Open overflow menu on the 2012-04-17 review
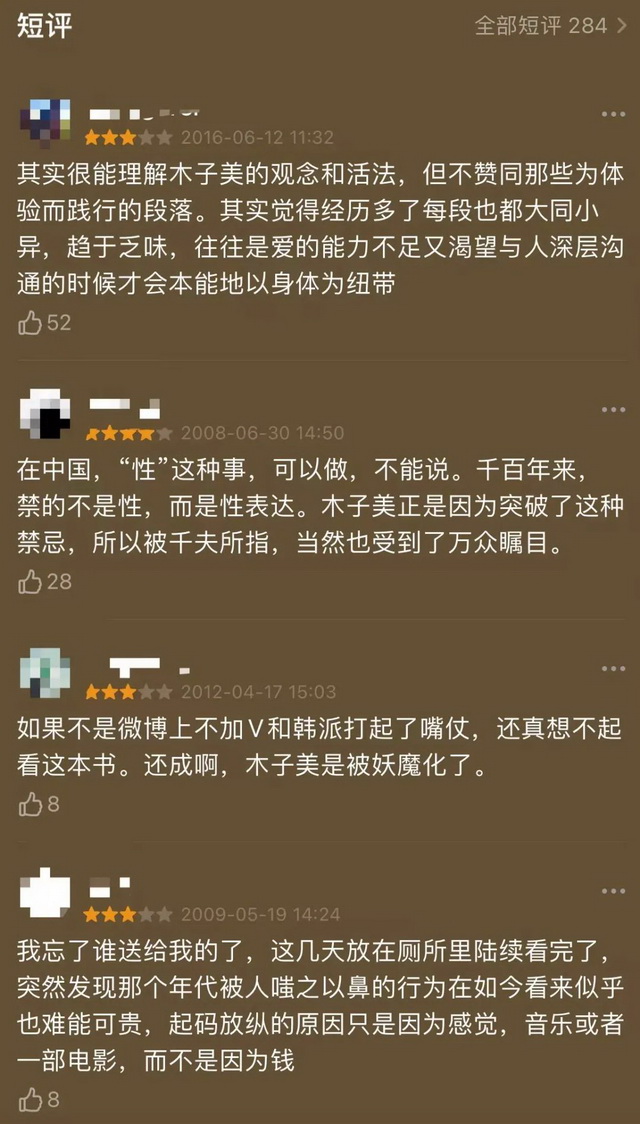The width and height of the screenshot is (640, 1124). point(613,668)
